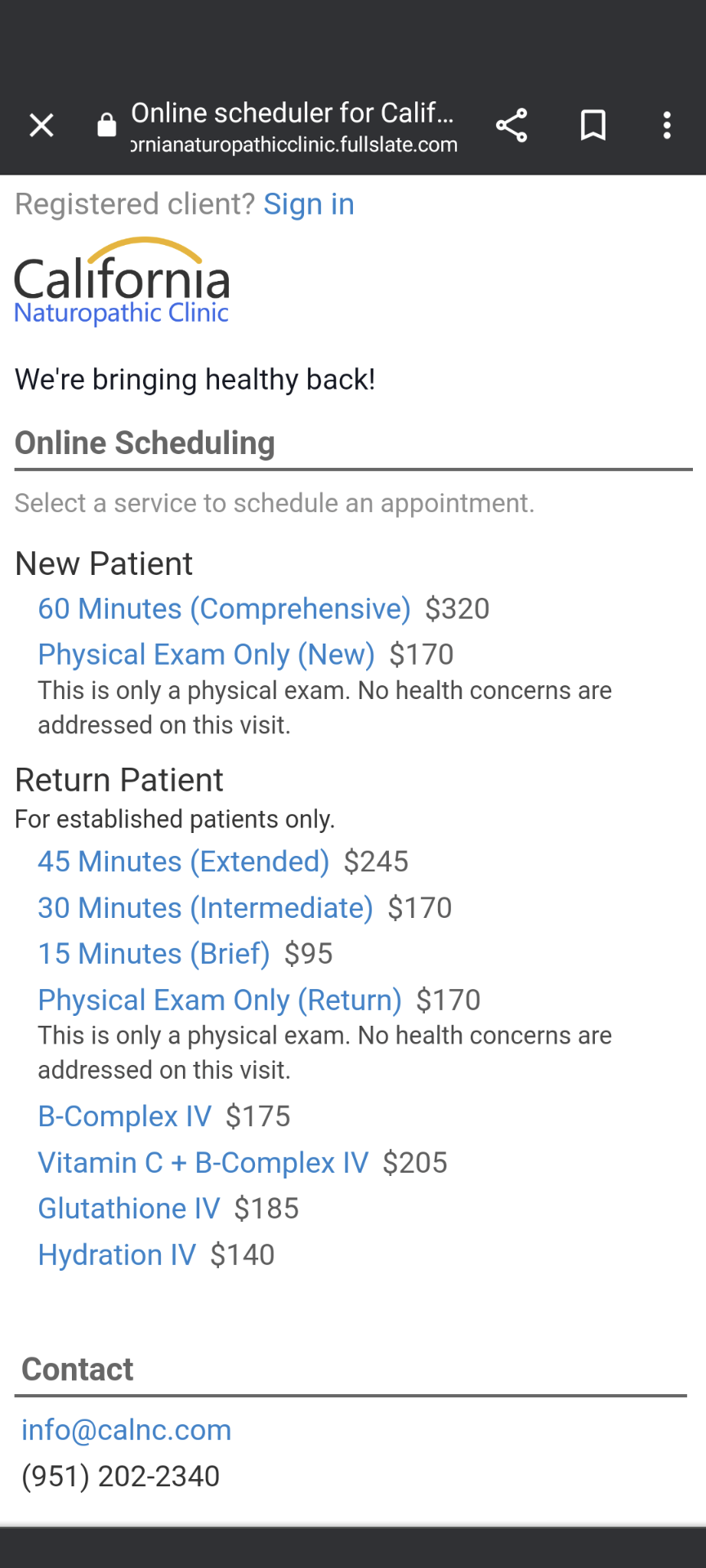This screenshot has width=706, height=1568.
Task: Choose Glutathione IV service
Action: coord(129,1209)
